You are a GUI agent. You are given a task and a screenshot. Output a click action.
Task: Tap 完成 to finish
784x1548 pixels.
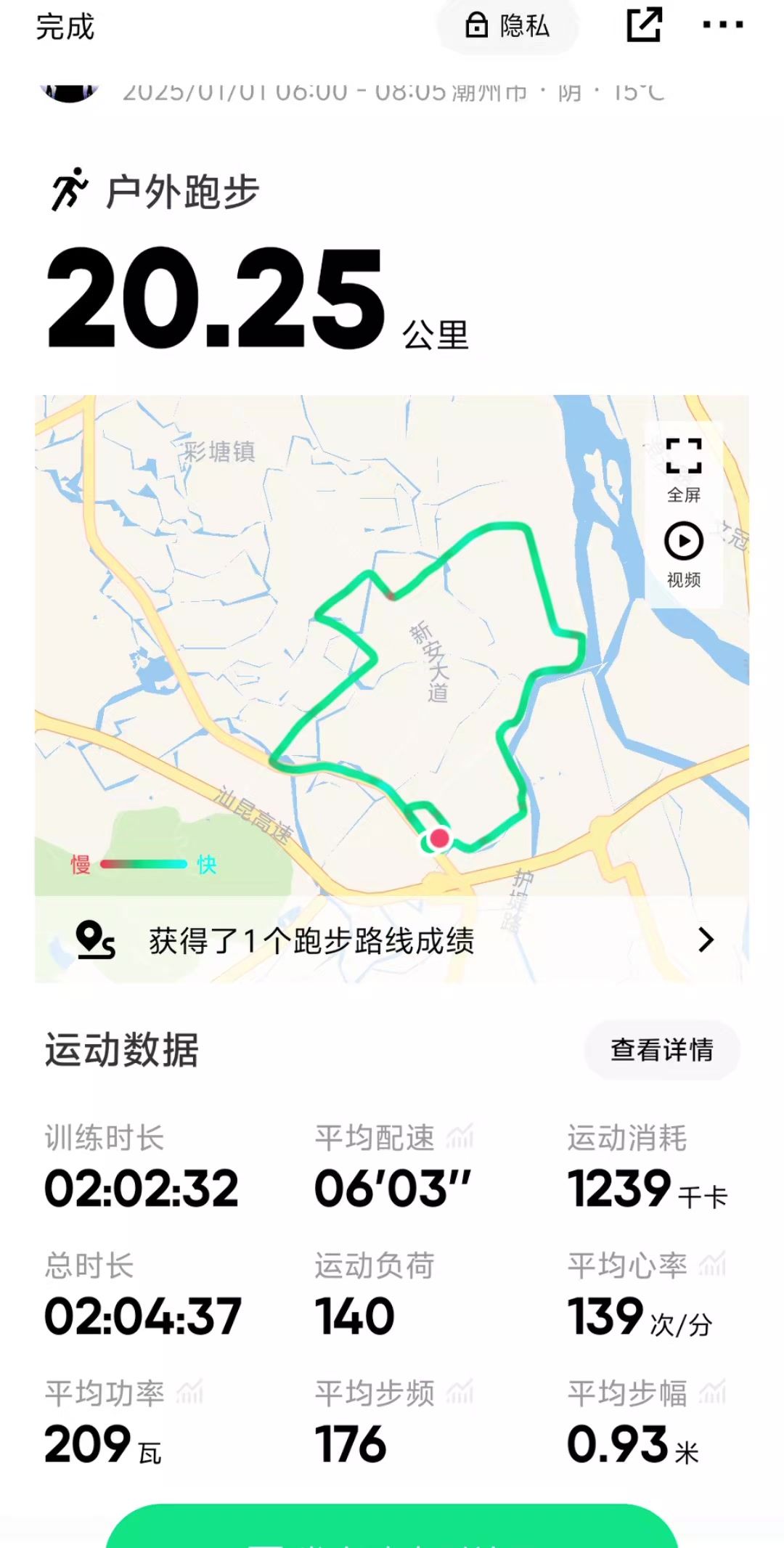click(65, 28)
